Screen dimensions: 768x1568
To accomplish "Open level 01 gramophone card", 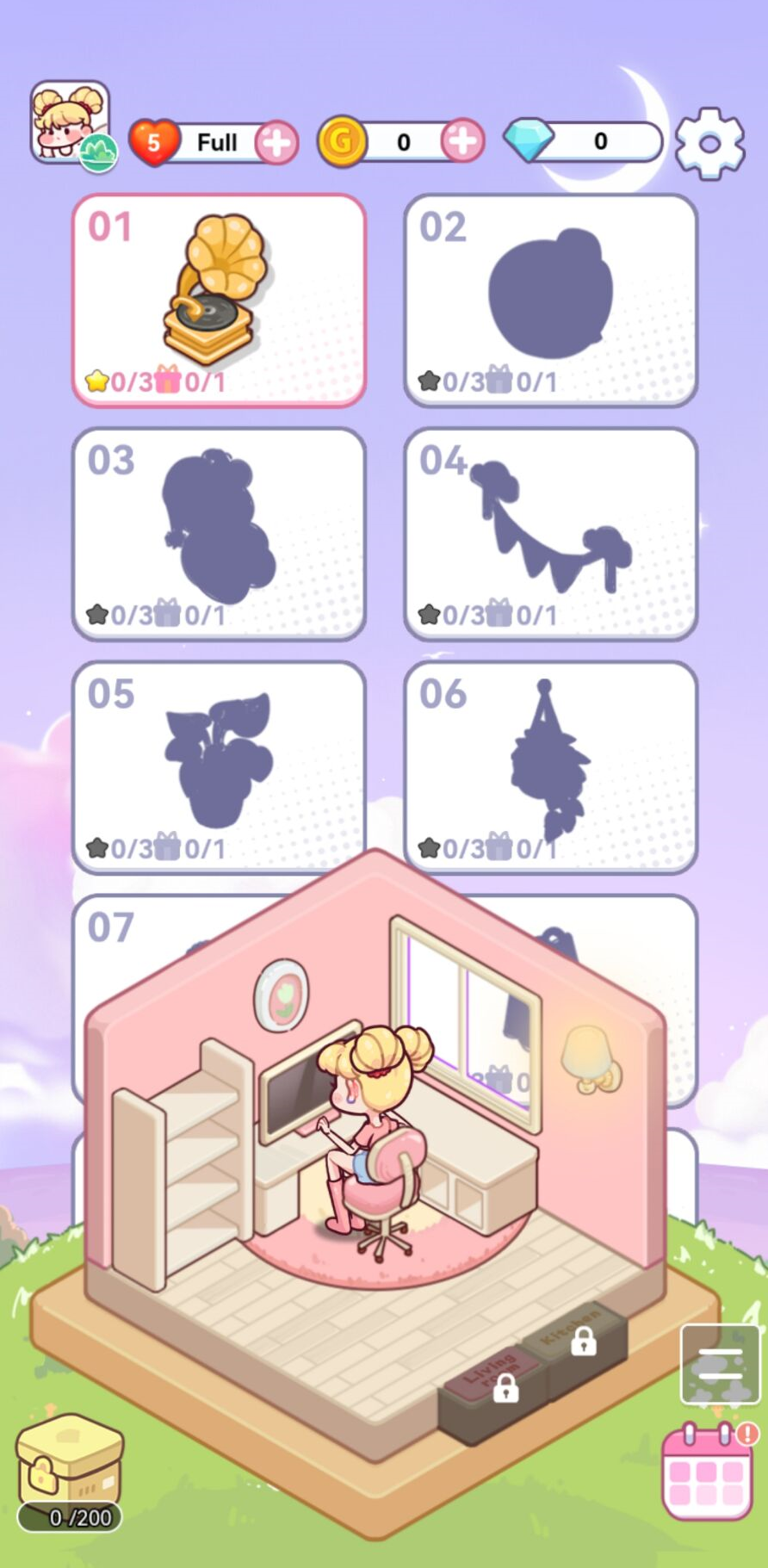I will click(x=219, y=299).
